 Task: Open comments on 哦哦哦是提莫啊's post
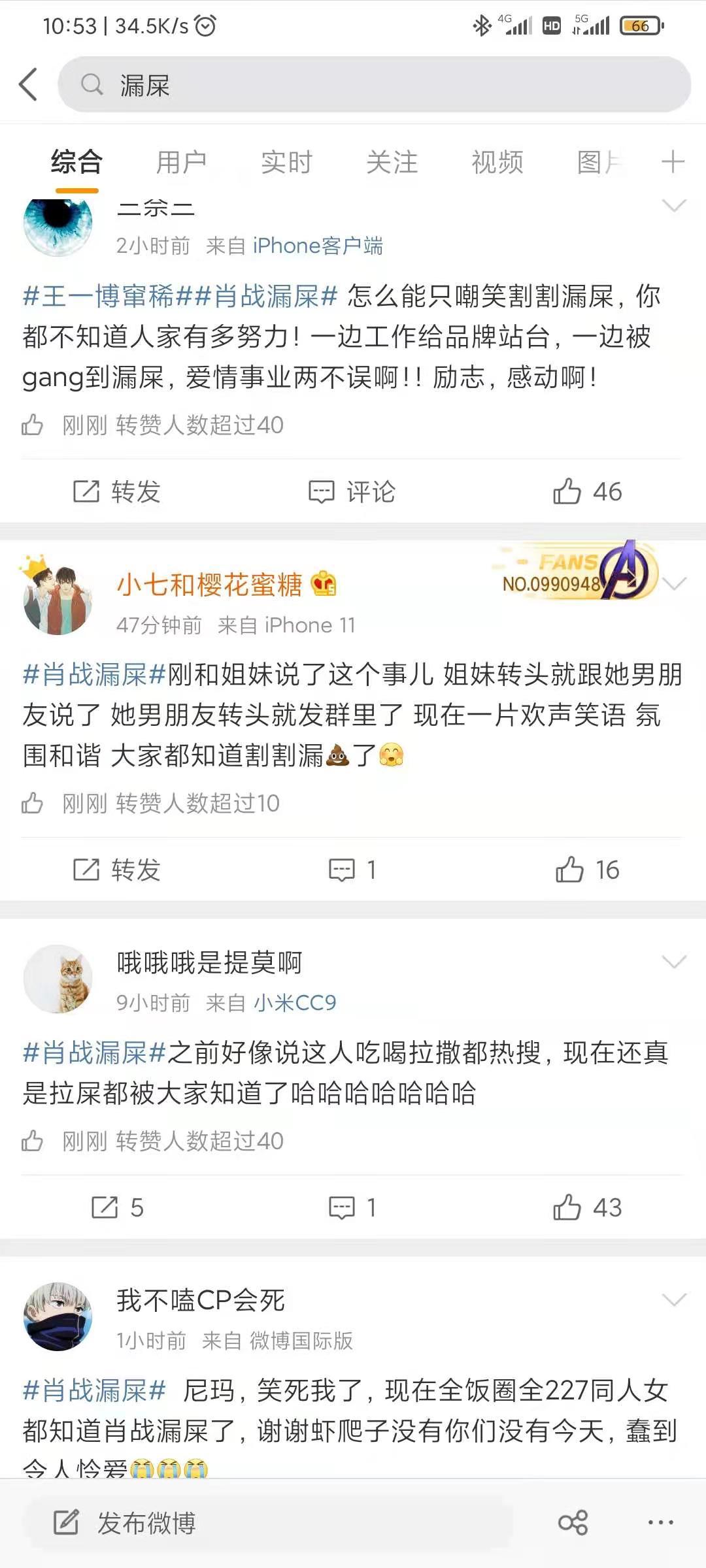[x=352, y=1207]
